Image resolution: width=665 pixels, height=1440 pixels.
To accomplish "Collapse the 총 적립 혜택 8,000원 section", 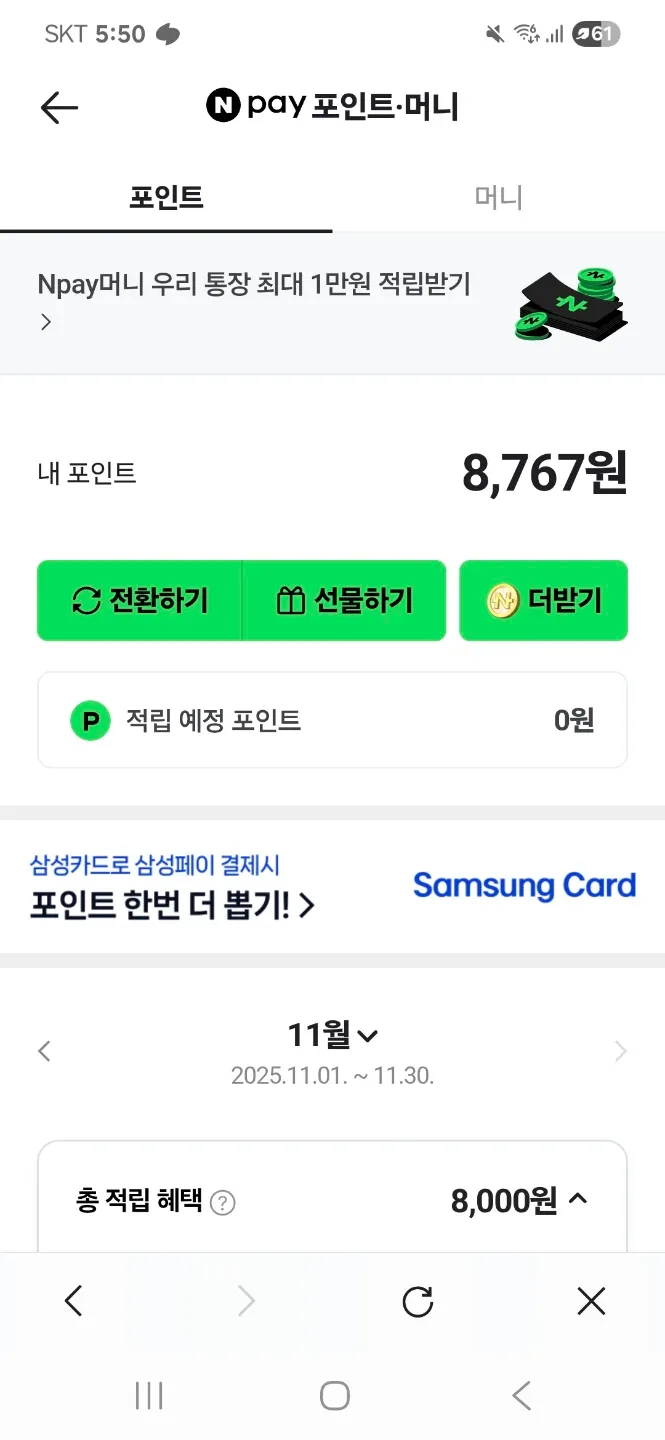I will pyautogui.click(x=577, y=1201).
